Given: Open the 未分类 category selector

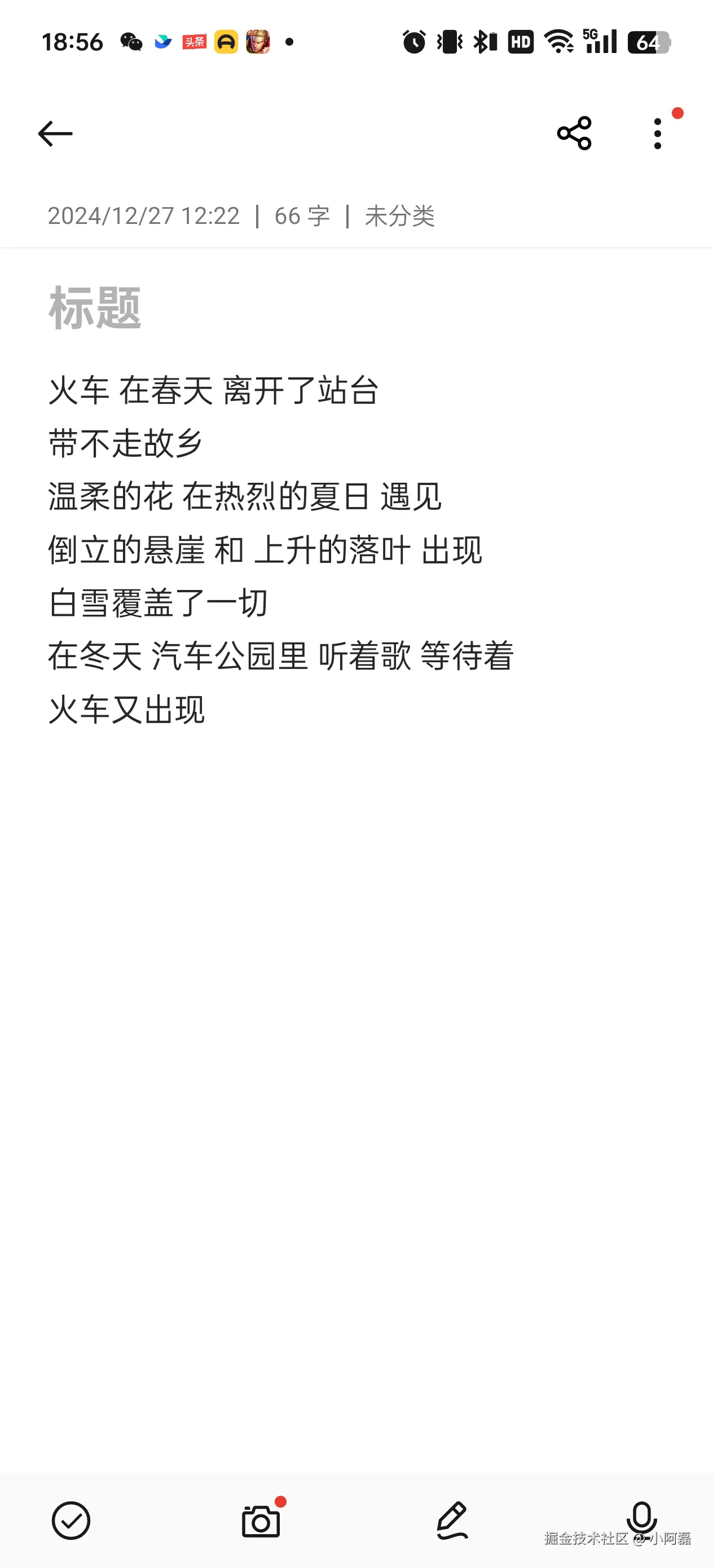Looking at the screenshot, I should pyautogui.click(x=399, y=216).
